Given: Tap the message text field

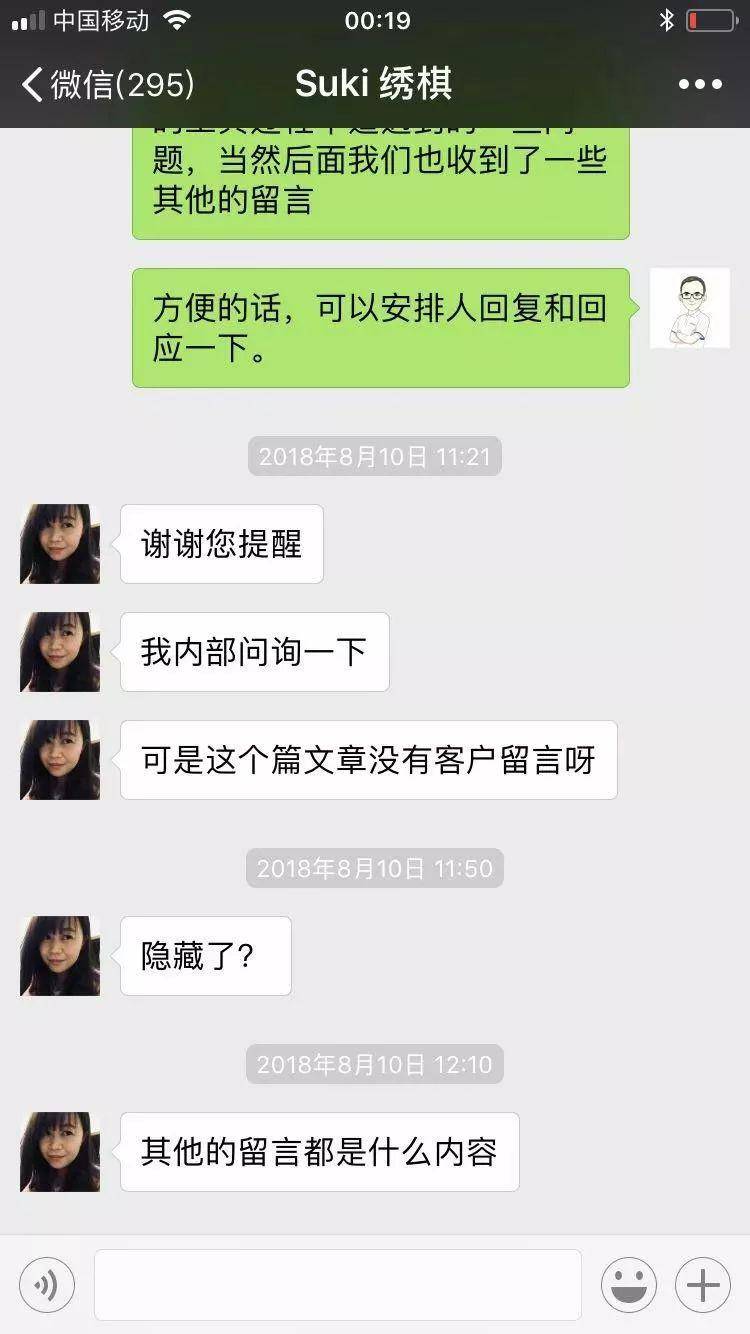Looking at the screenshot, I should [338, 1285].
